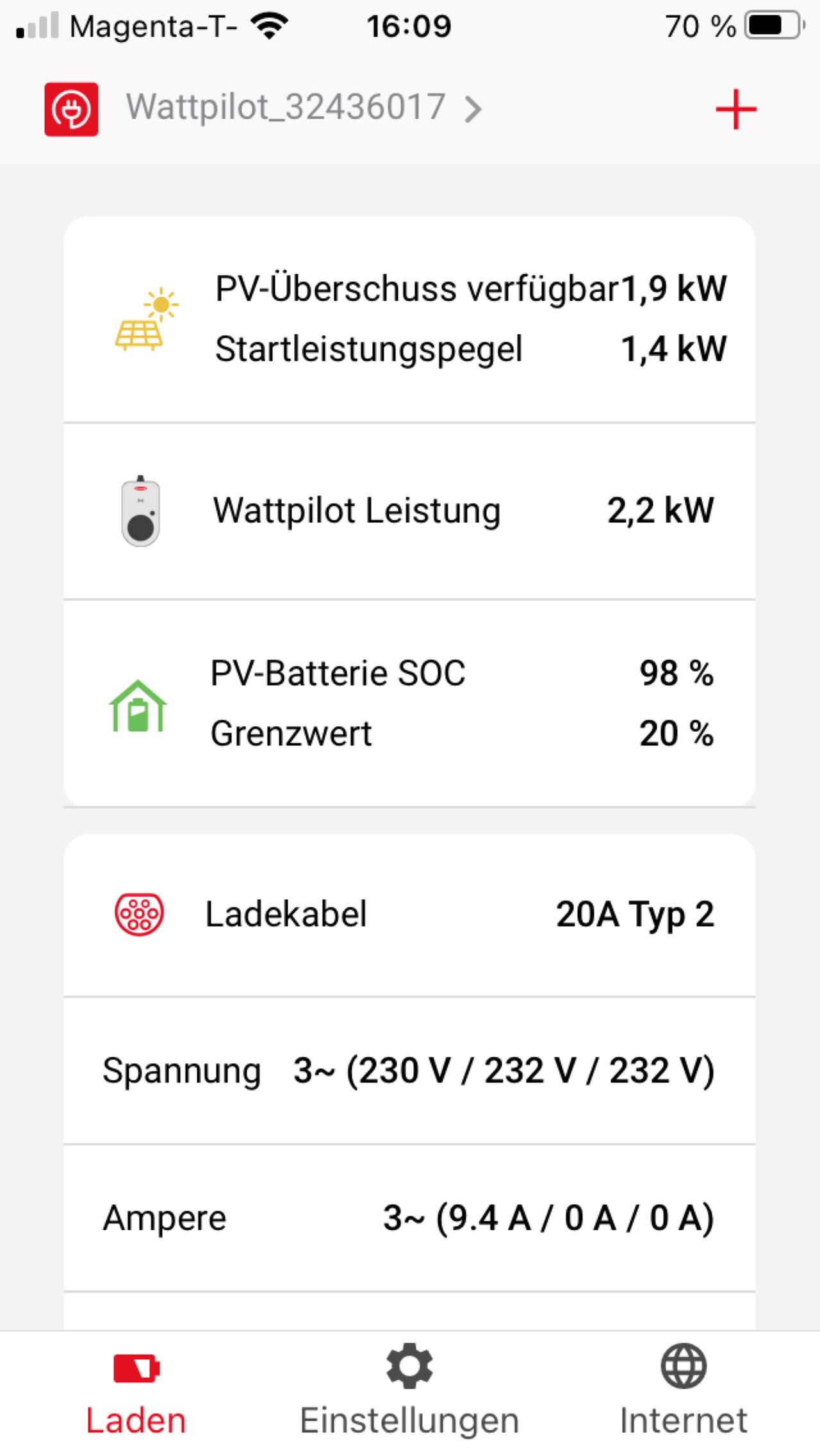Open the Wattpilot_32436017 device selector
Screen dimensions: 820x1456
(x=304, y=108)
